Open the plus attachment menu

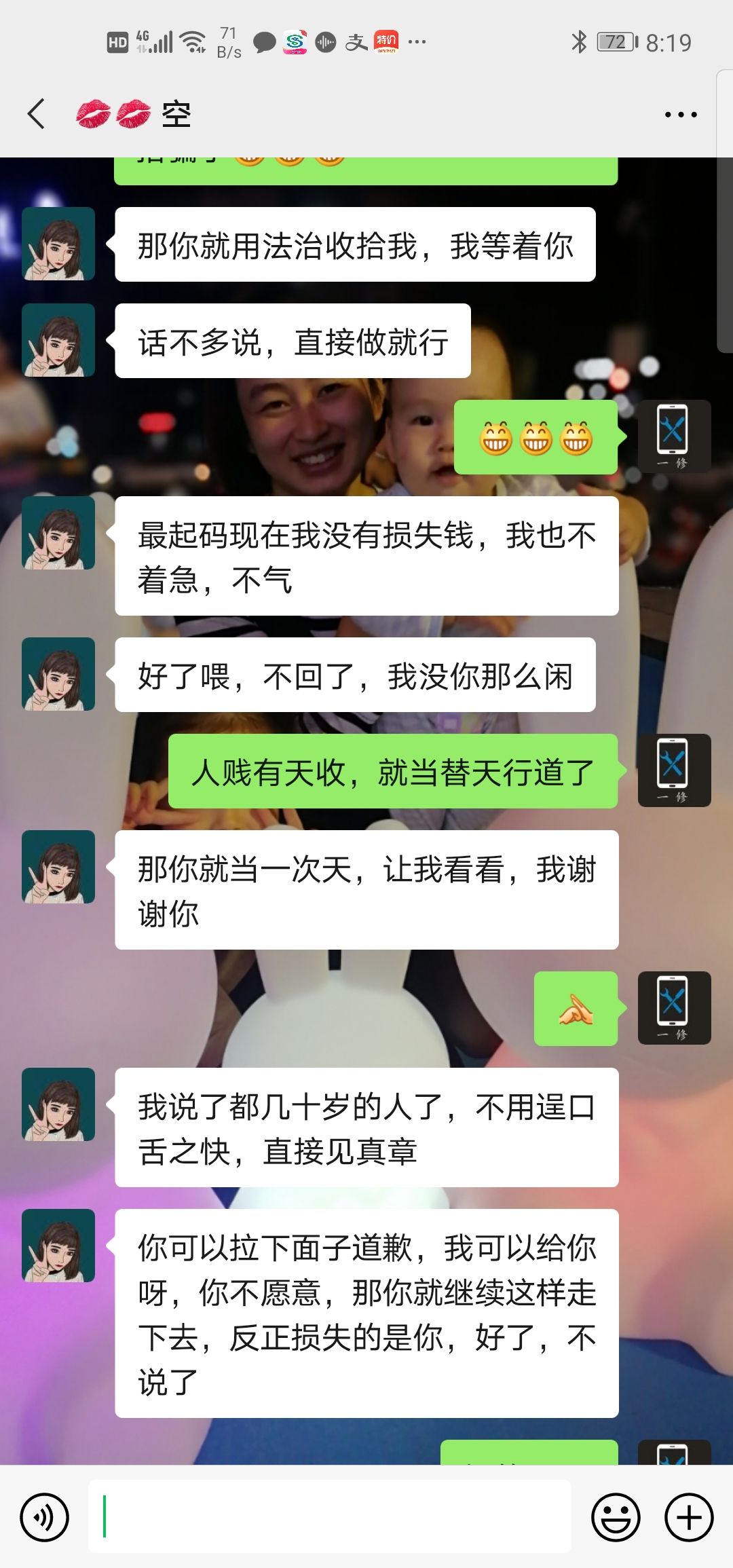(x=689, y=1516)
